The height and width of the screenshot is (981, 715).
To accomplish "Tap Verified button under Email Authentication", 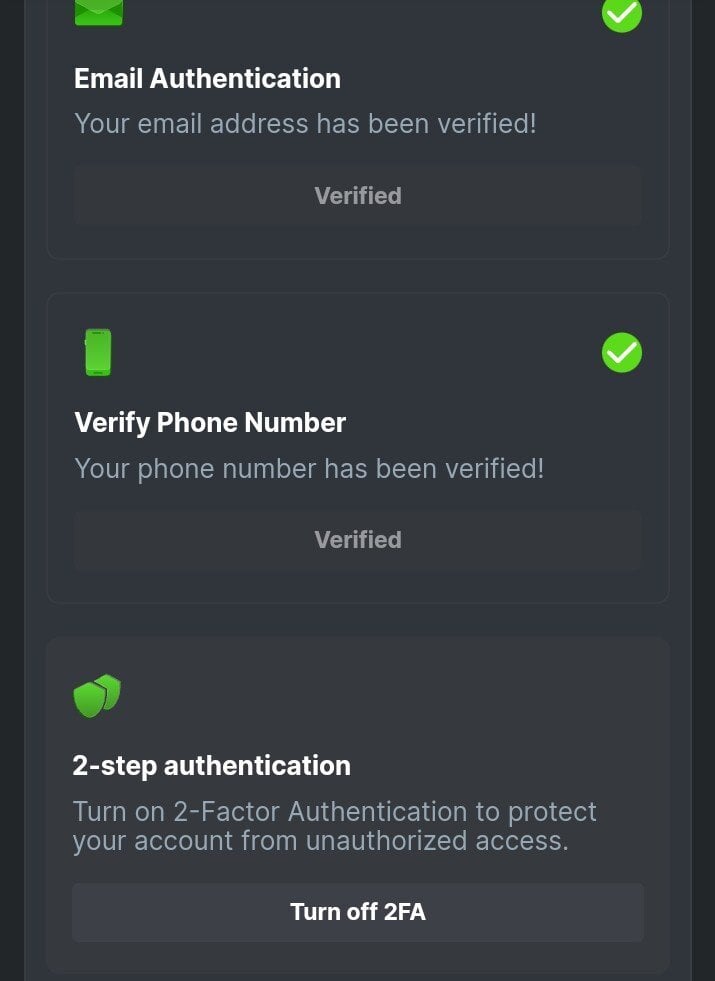I will click(x=357, y=196).
